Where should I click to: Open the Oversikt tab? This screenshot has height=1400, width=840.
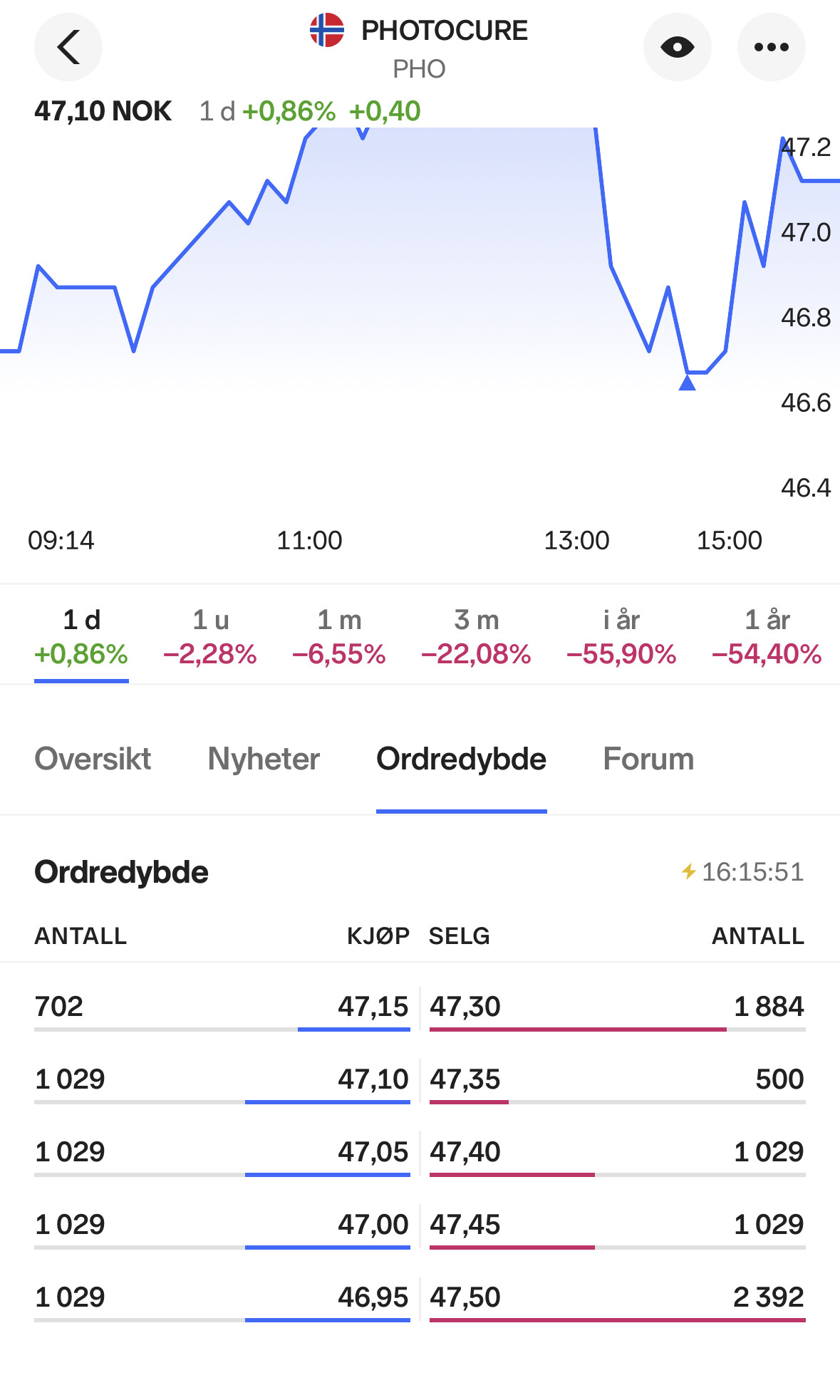click(x=93, y=759)
